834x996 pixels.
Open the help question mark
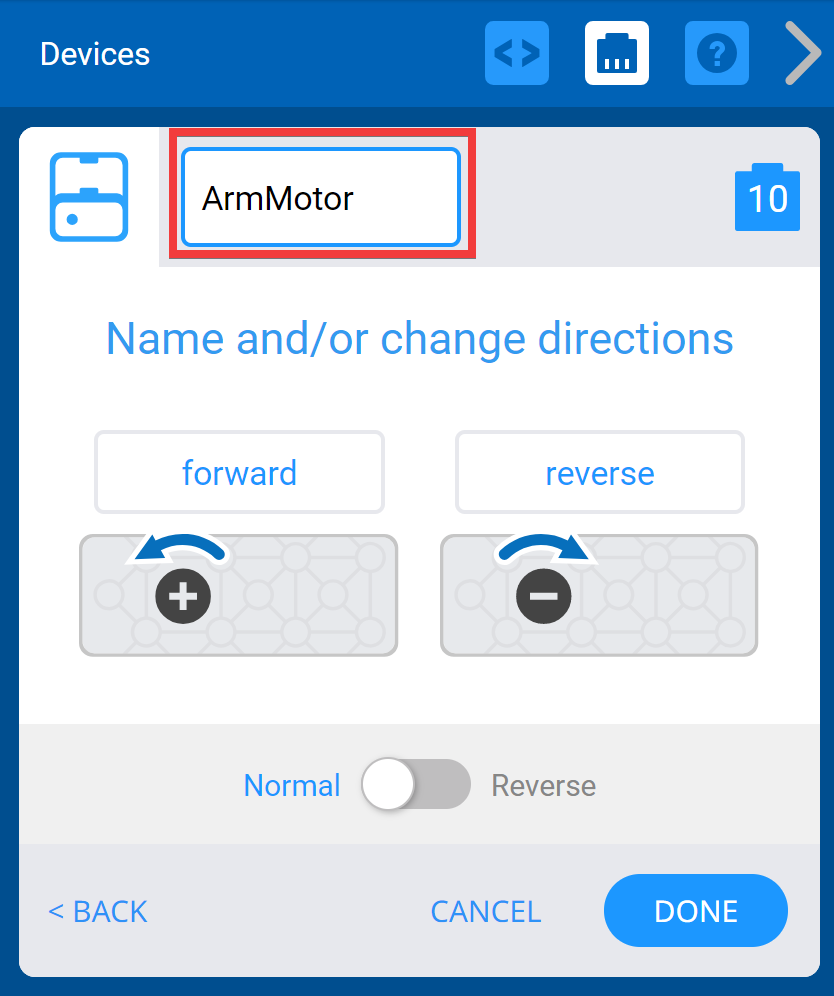click(x=716, y=53)
